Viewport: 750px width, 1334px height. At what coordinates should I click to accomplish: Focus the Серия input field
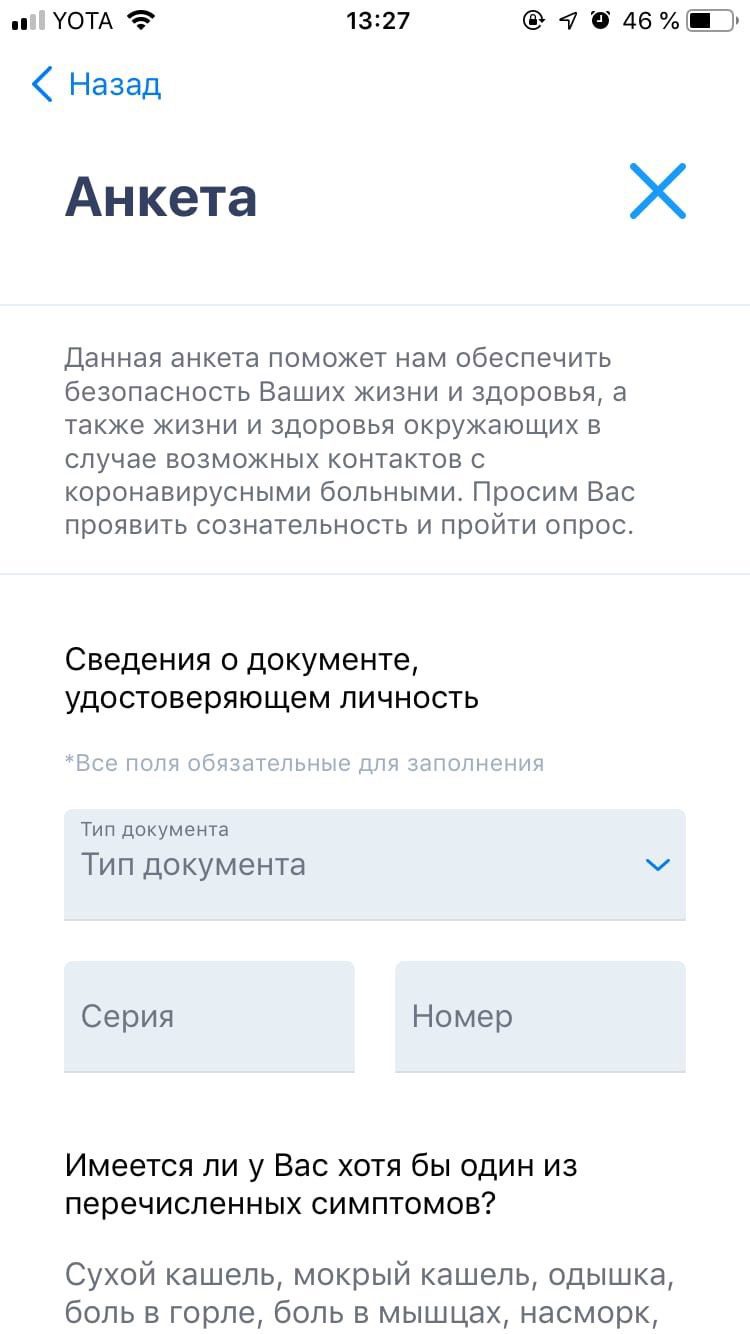click(x=209, y=1016)
